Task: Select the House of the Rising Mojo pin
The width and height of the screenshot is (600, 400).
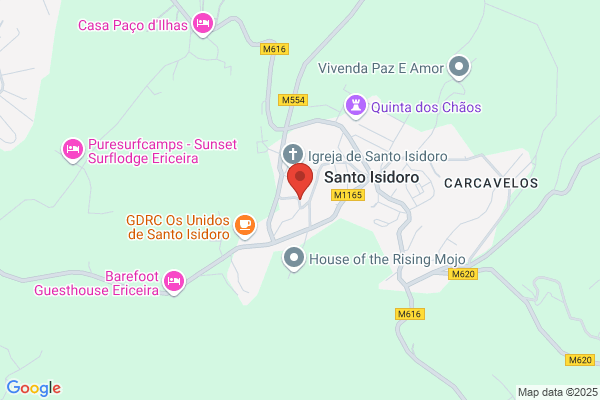Action: click(294, 259)
